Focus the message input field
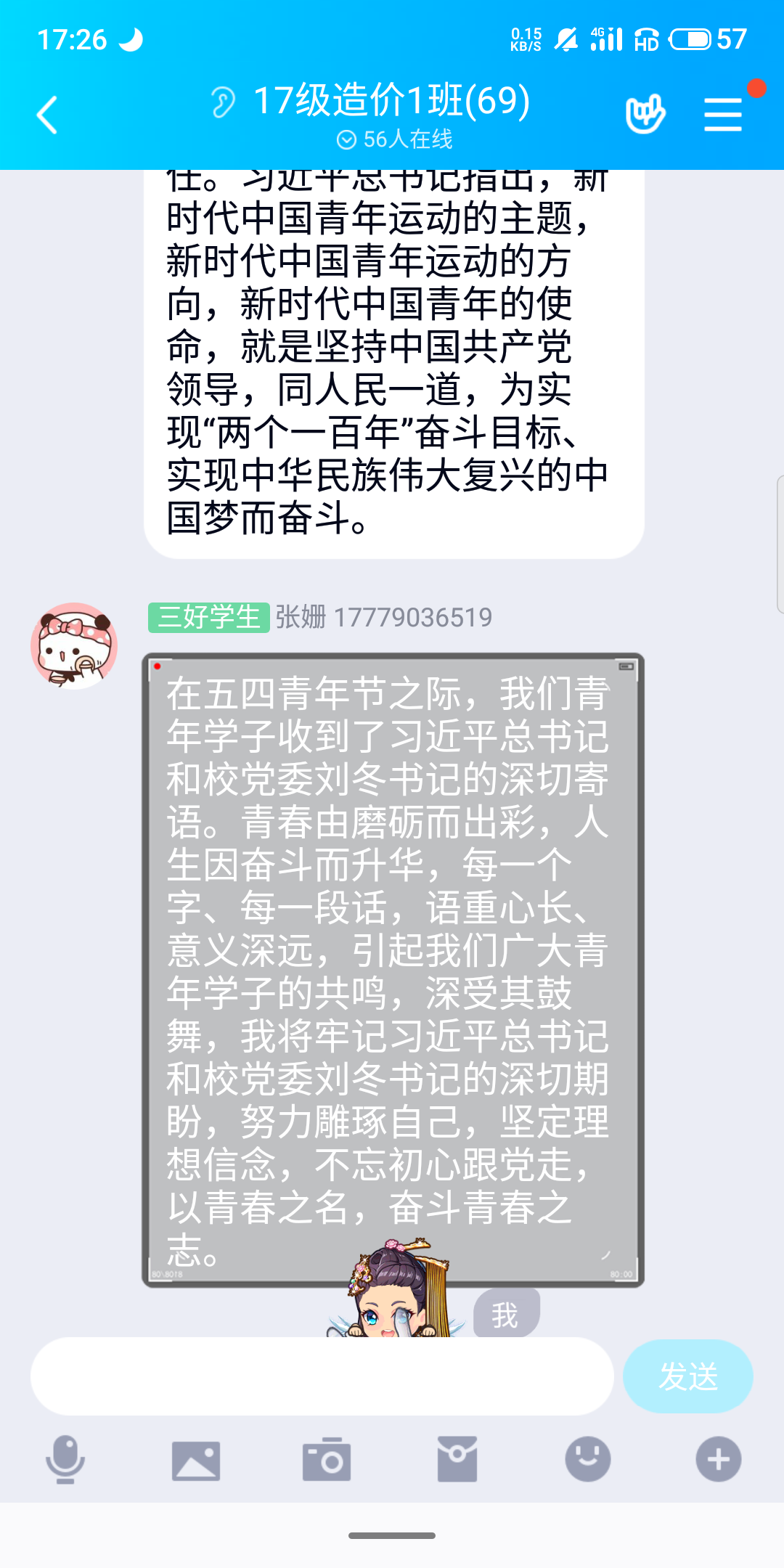 322,1376
